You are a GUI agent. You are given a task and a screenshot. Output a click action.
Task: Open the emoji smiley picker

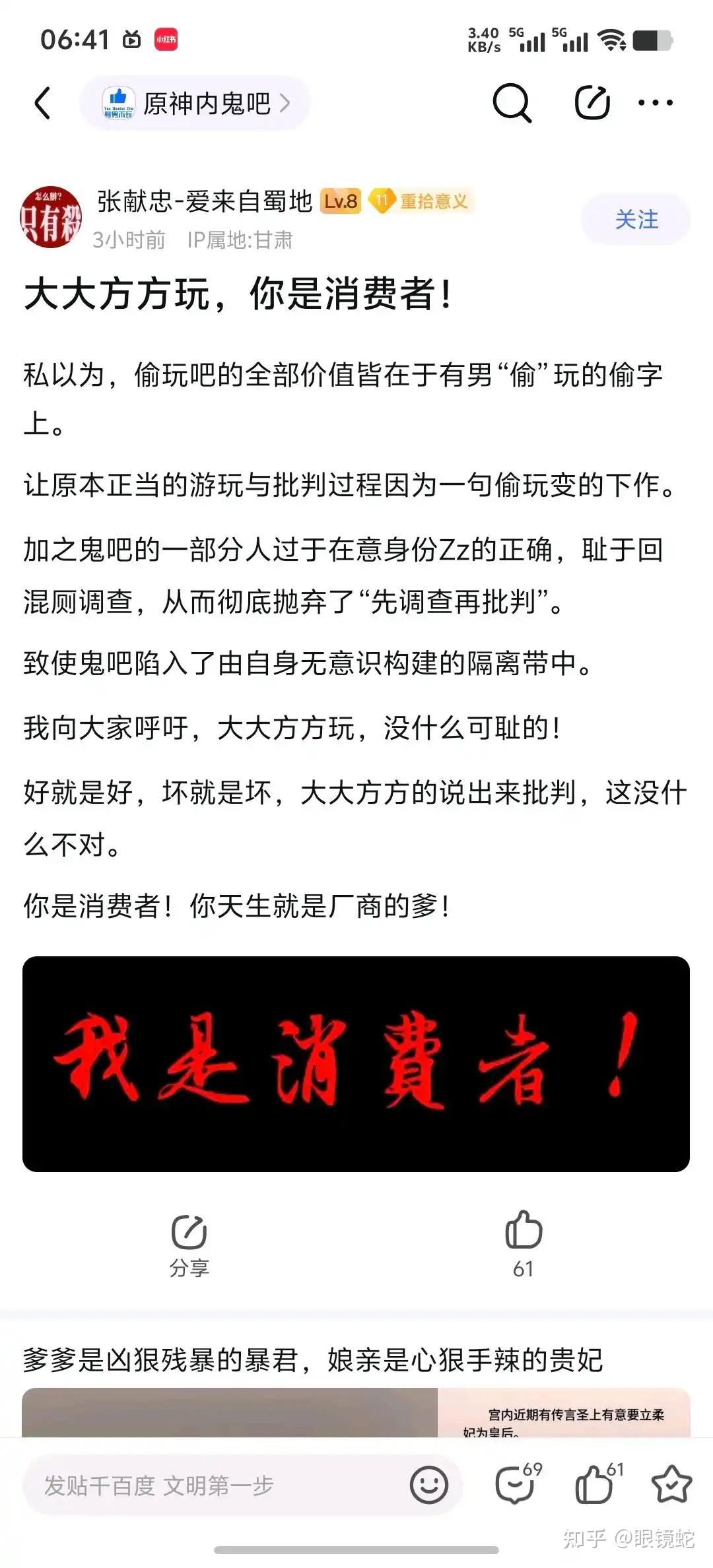coord(429,1485)
